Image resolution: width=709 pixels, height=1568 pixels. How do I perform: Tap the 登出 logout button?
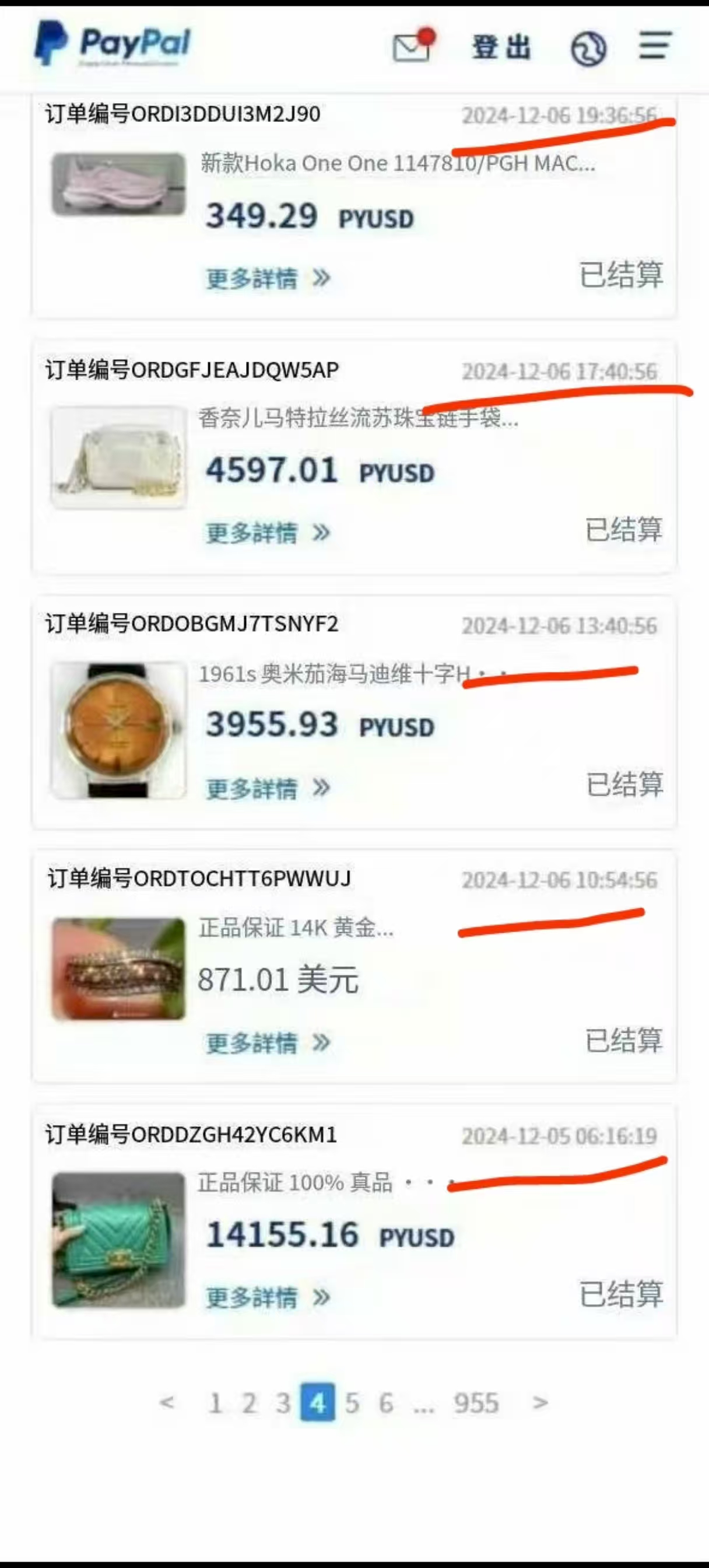501,47
